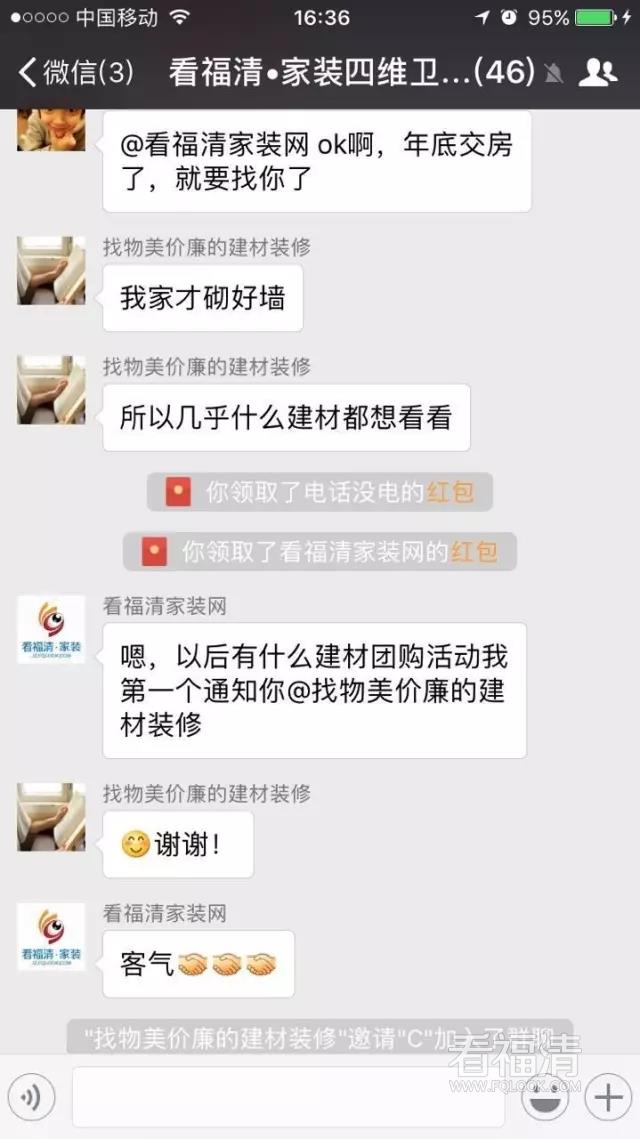Screen dimensions: 640x1139
Task: Tap the voice message icon
Action: click(31, 1097)
